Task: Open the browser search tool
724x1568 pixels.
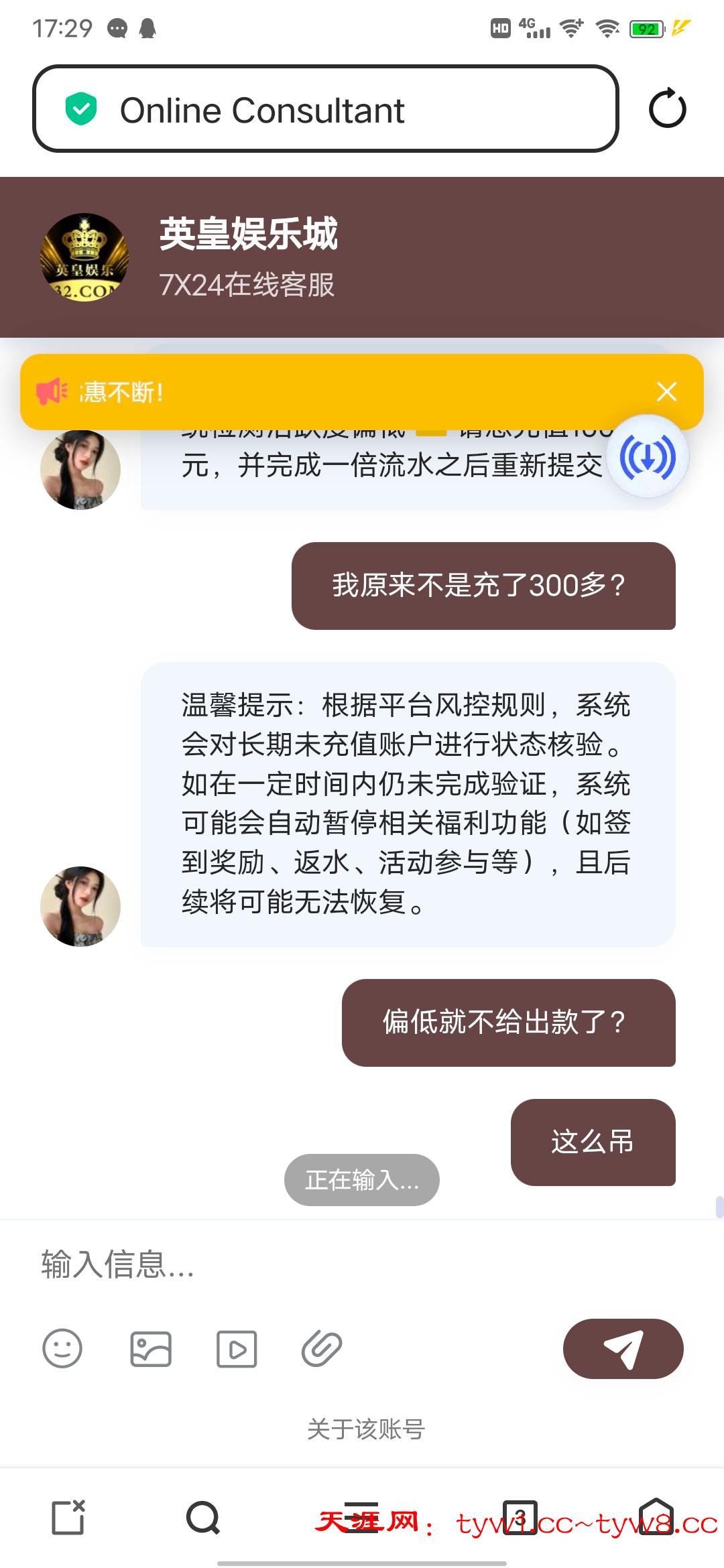Action: point(203,1517)
